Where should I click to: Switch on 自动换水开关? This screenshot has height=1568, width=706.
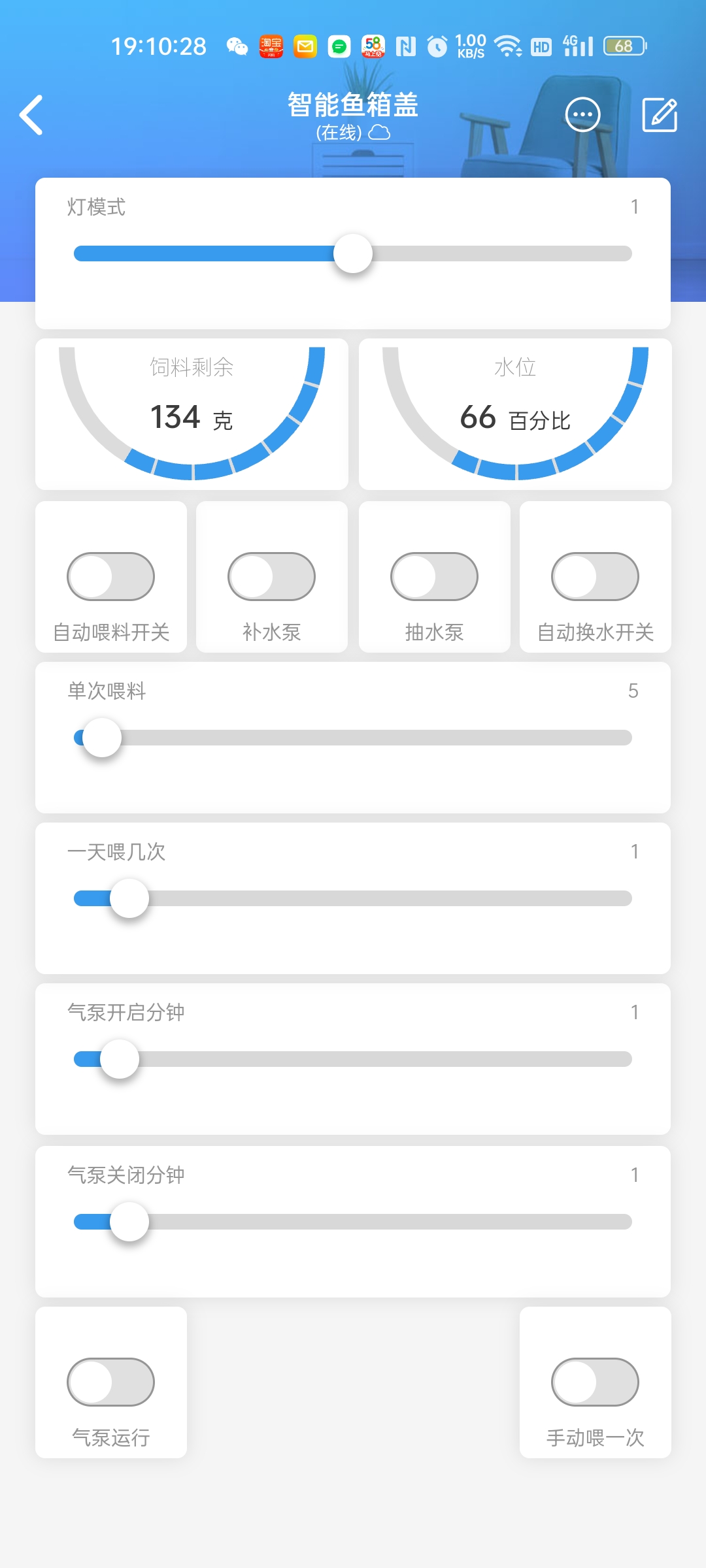pyautogui.click(x=595, y=576)
